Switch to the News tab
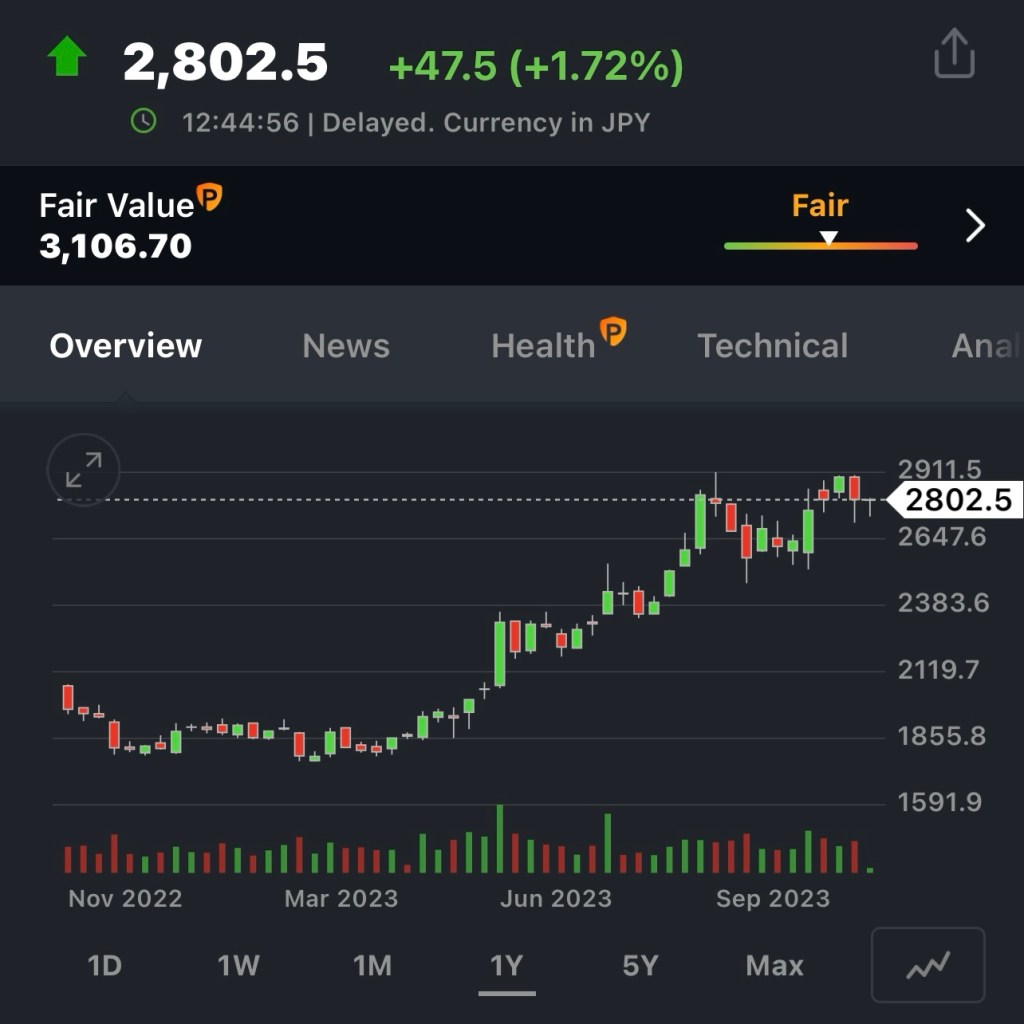This screenshot has height=1024, width=1024. 346,346
